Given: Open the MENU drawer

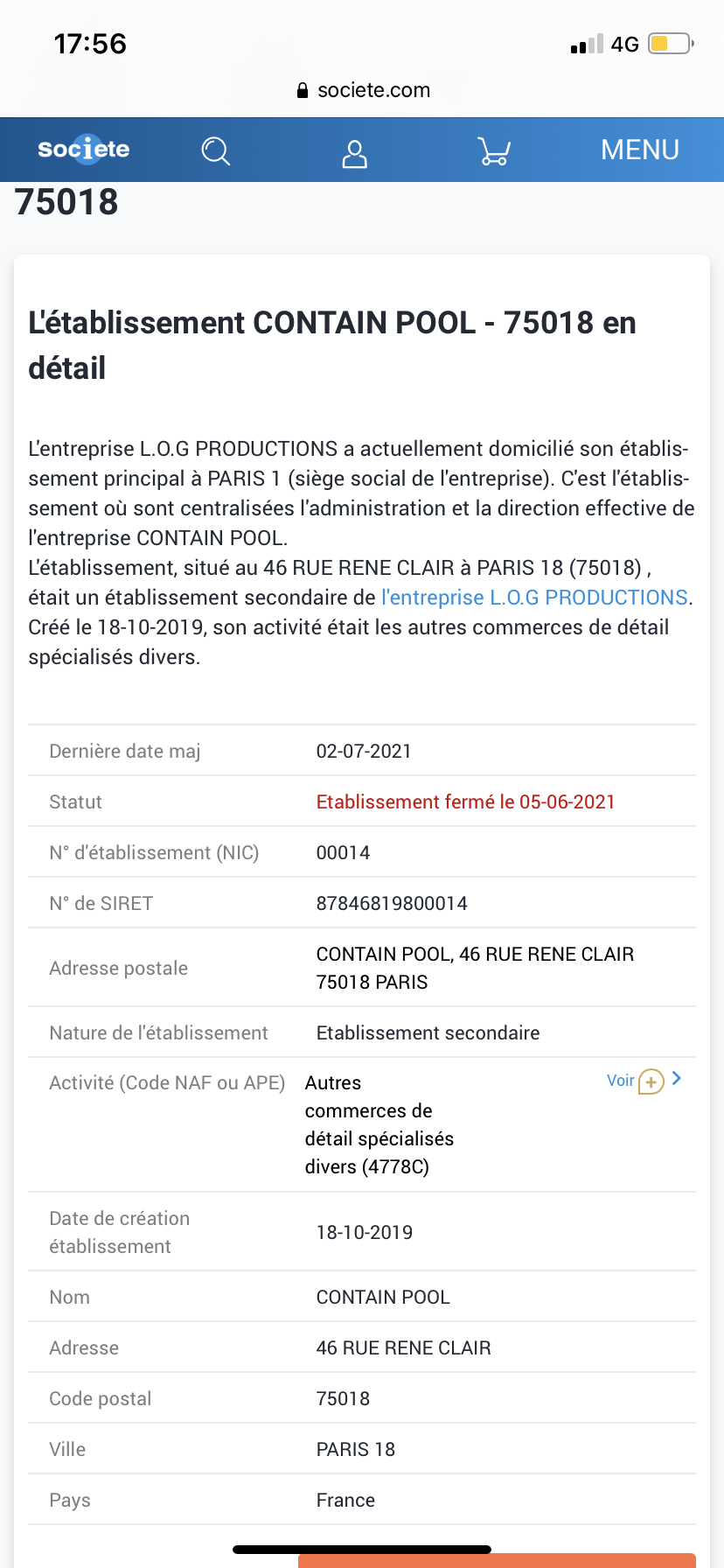Looking at the screenshot, I should tap(639, 150).
